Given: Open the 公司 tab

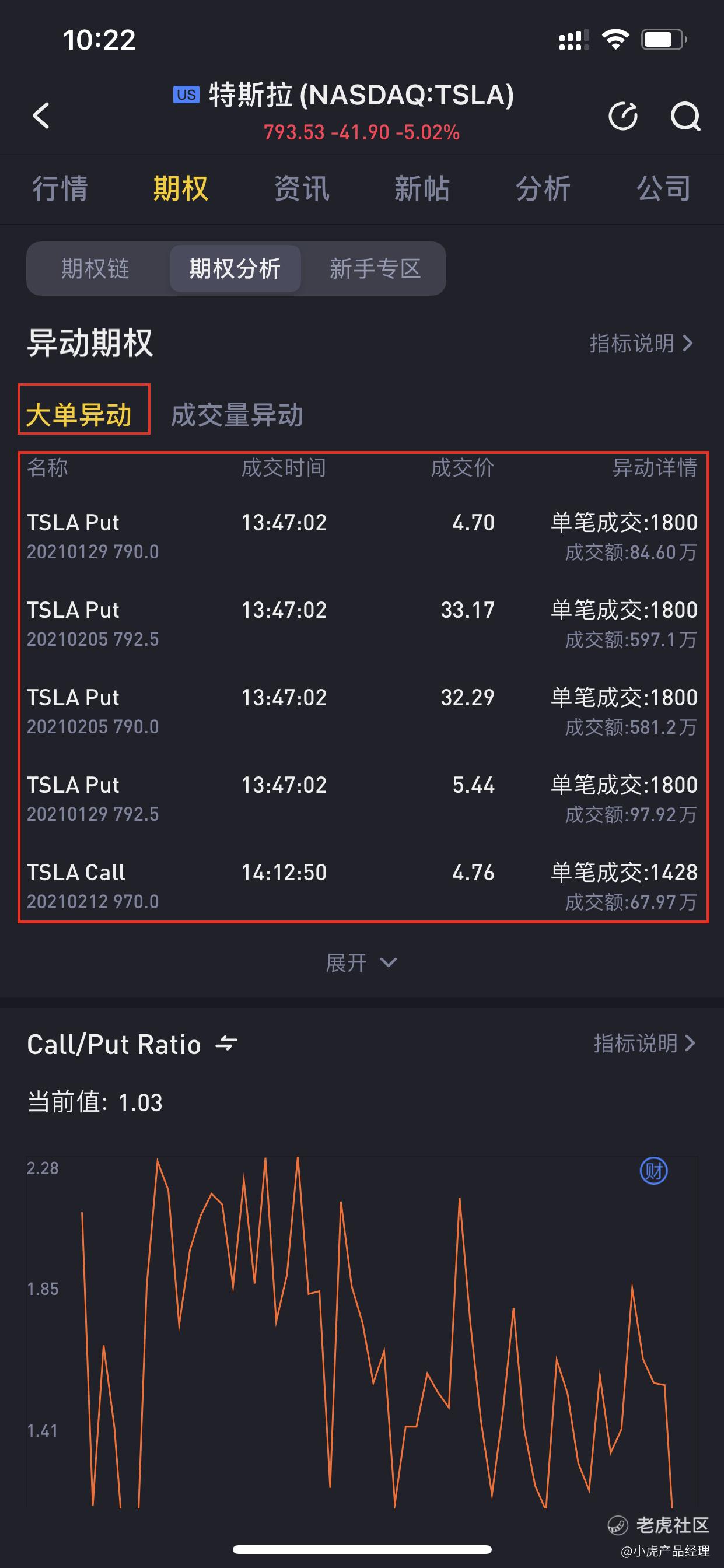Looking at the screenshot, I should pos(664,188).
